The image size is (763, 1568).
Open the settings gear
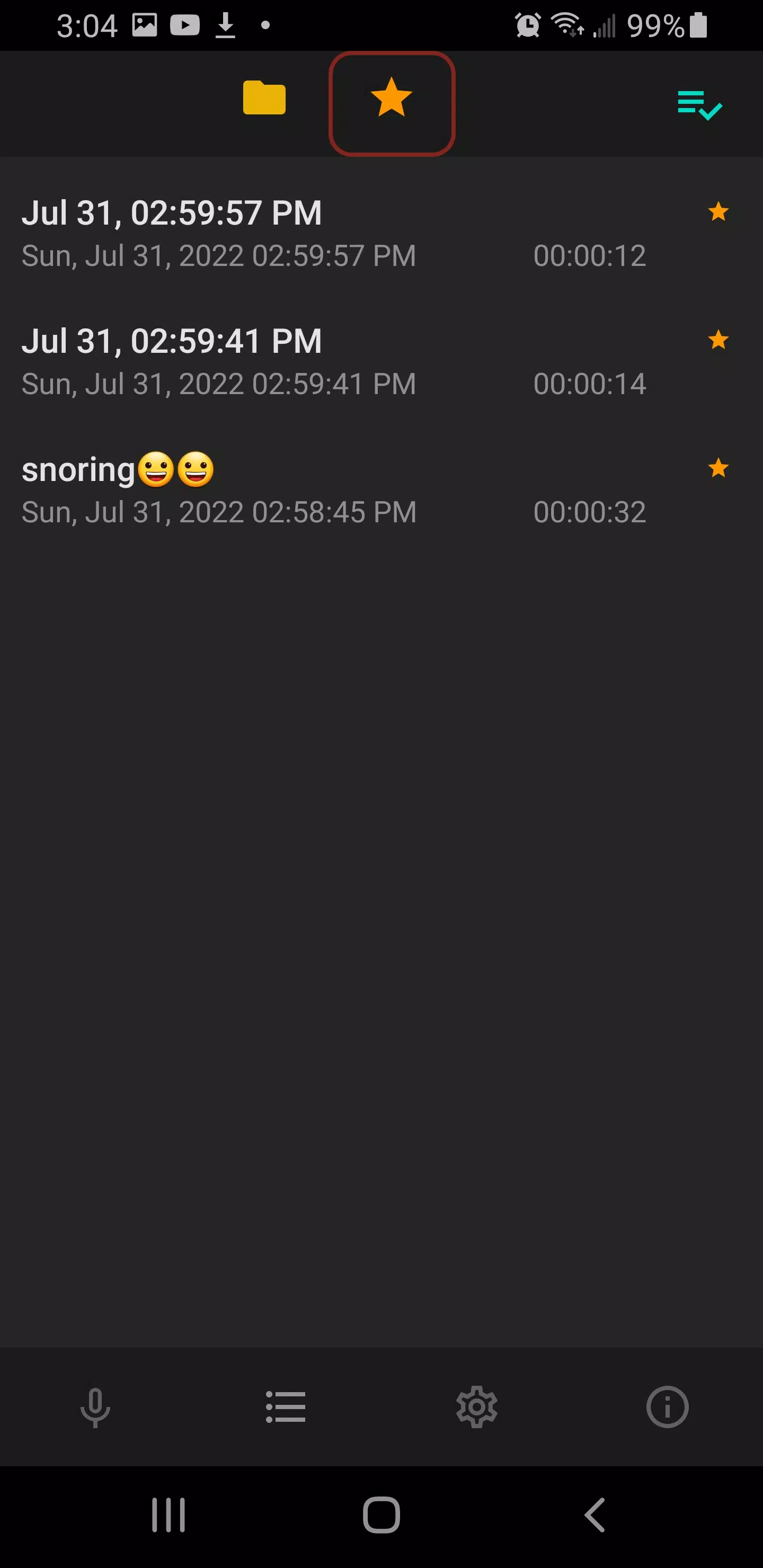click(477, 1407)
